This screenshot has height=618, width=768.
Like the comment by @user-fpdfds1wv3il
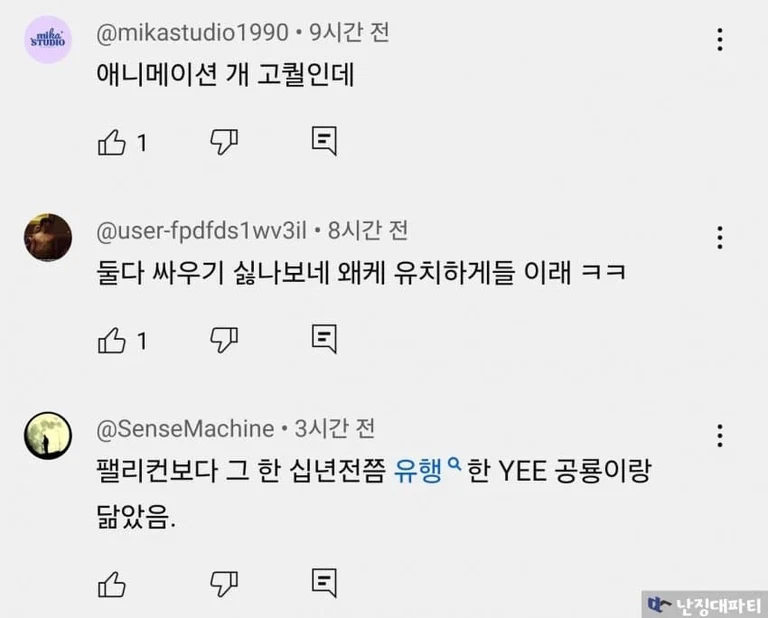(111, 341)
